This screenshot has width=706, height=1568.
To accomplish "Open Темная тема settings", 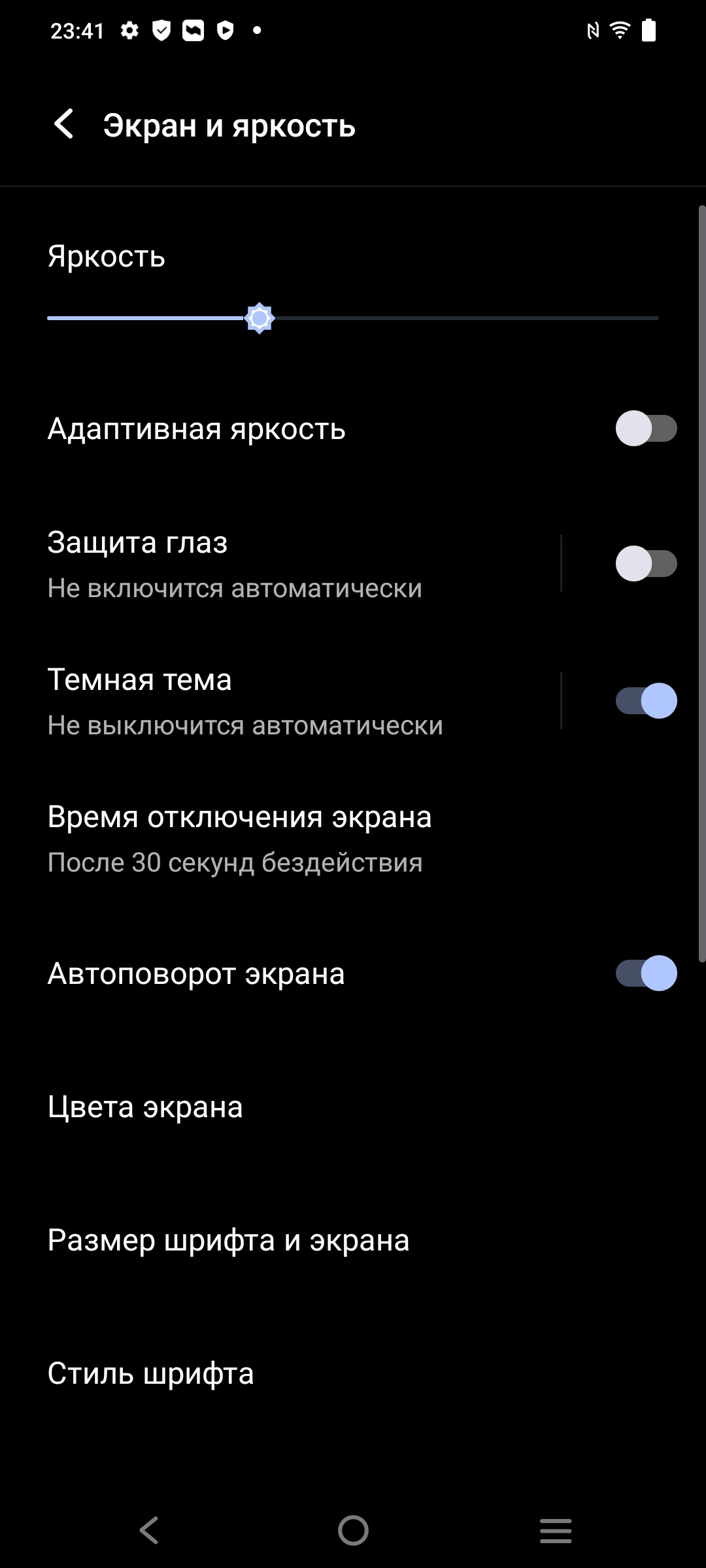I will point(261,701).
